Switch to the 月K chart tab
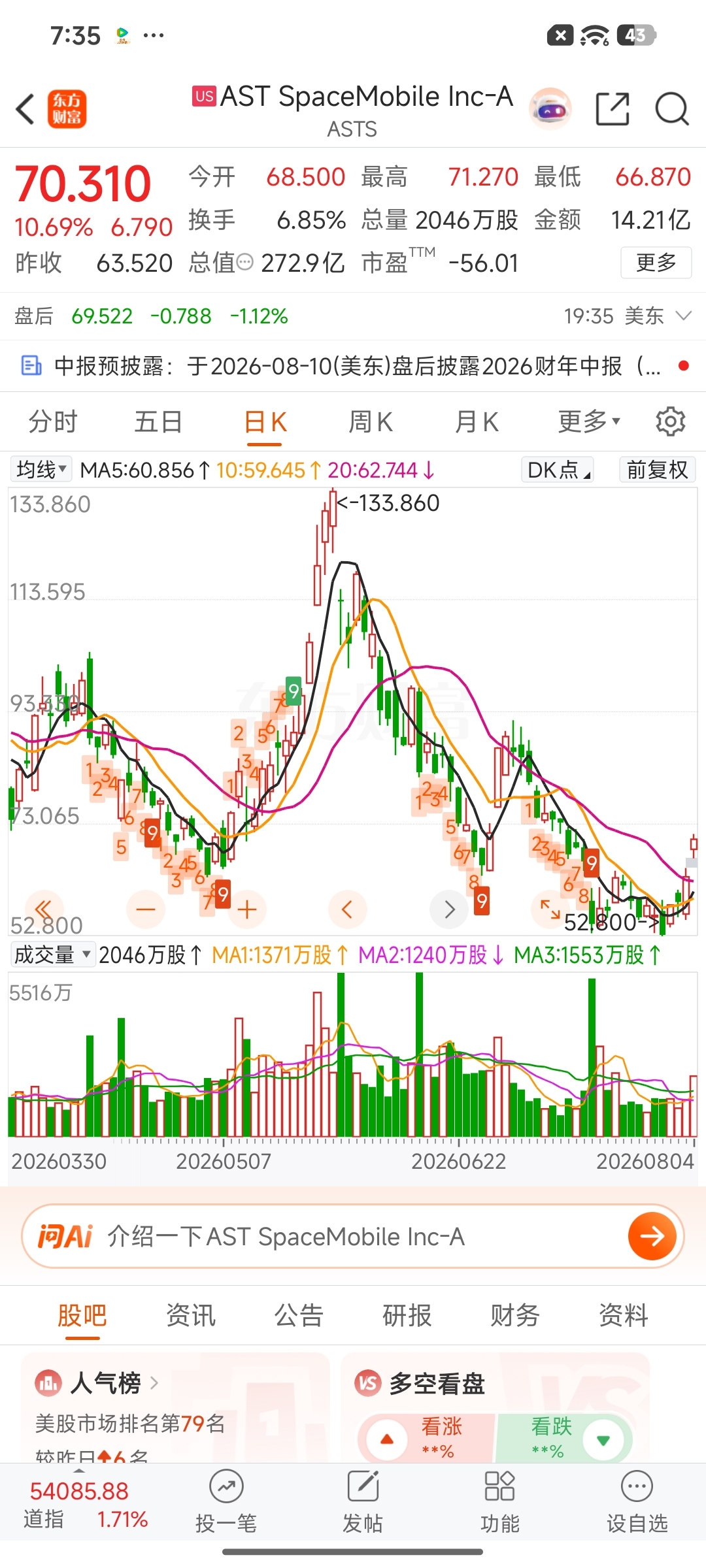This screenshot has height=1568, width=706. (x=477, y=422)
